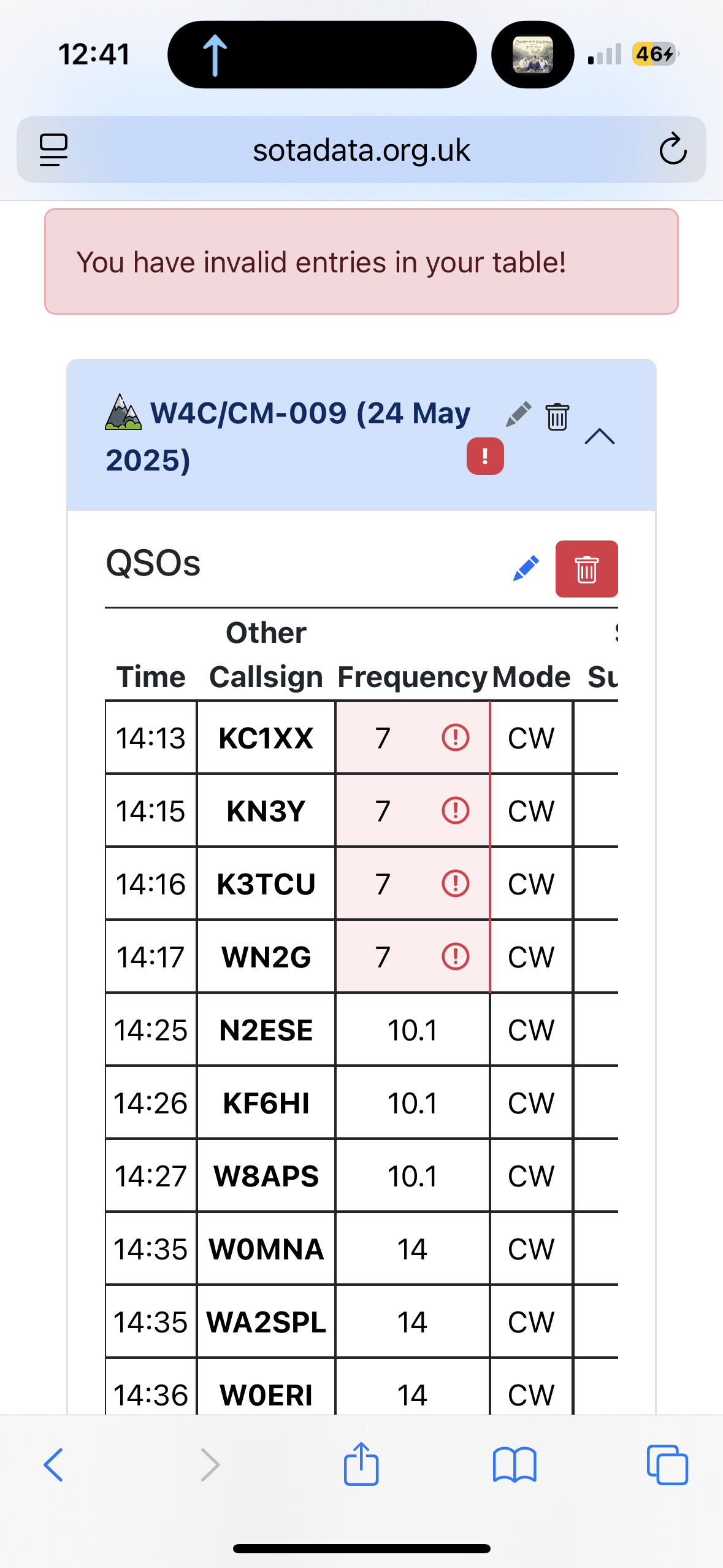Screen dimensions: 723x1568
Task: Open Safari bookmarks
Action: tap(515, 1465)
